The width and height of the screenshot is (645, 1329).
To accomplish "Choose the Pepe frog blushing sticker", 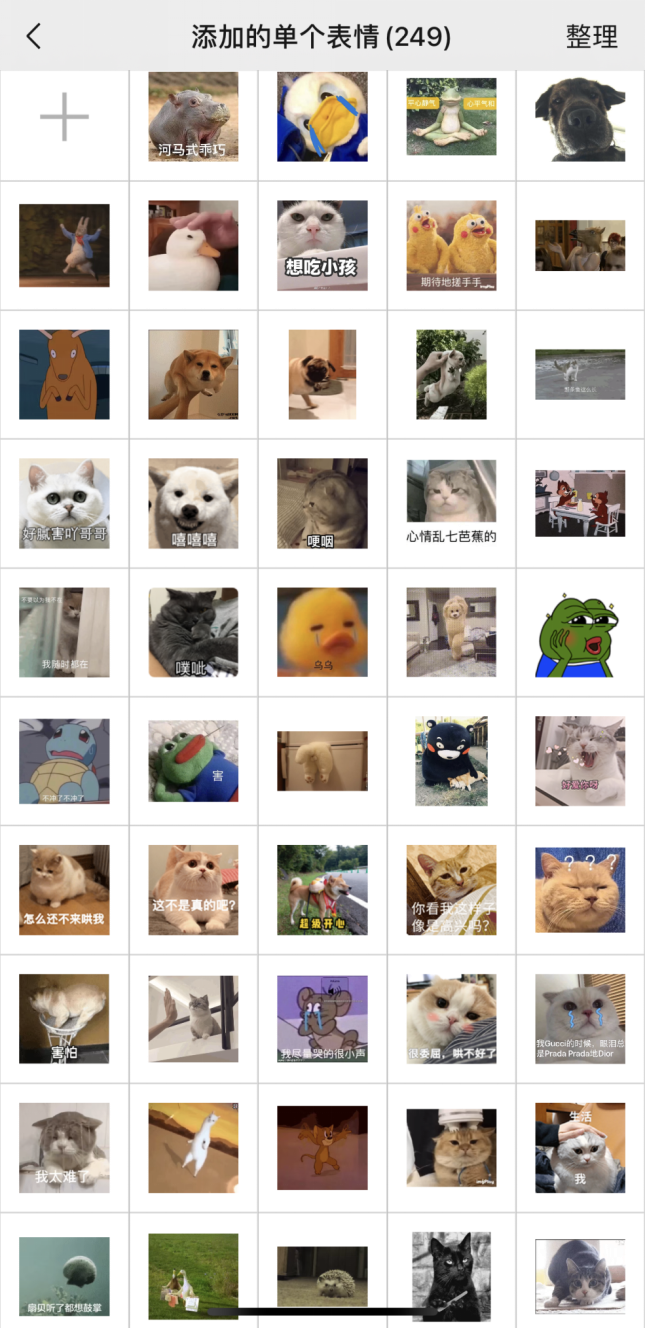I will tap(580, 632).
